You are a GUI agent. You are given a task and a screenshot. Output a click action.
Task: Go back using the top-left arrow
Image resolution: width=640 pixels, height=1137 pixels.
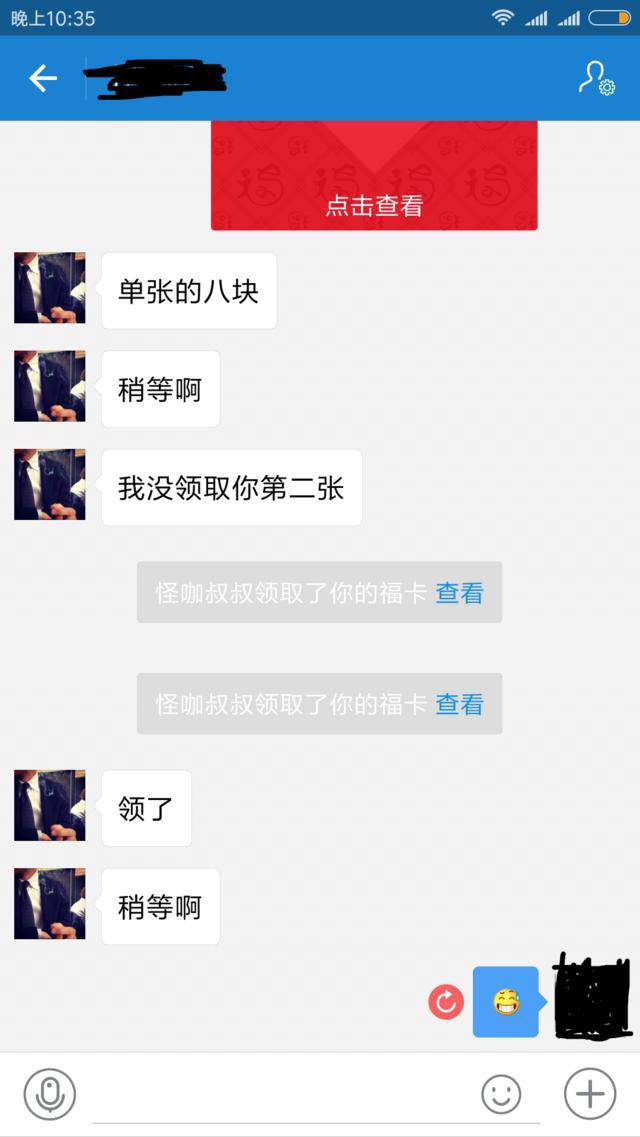43,78
